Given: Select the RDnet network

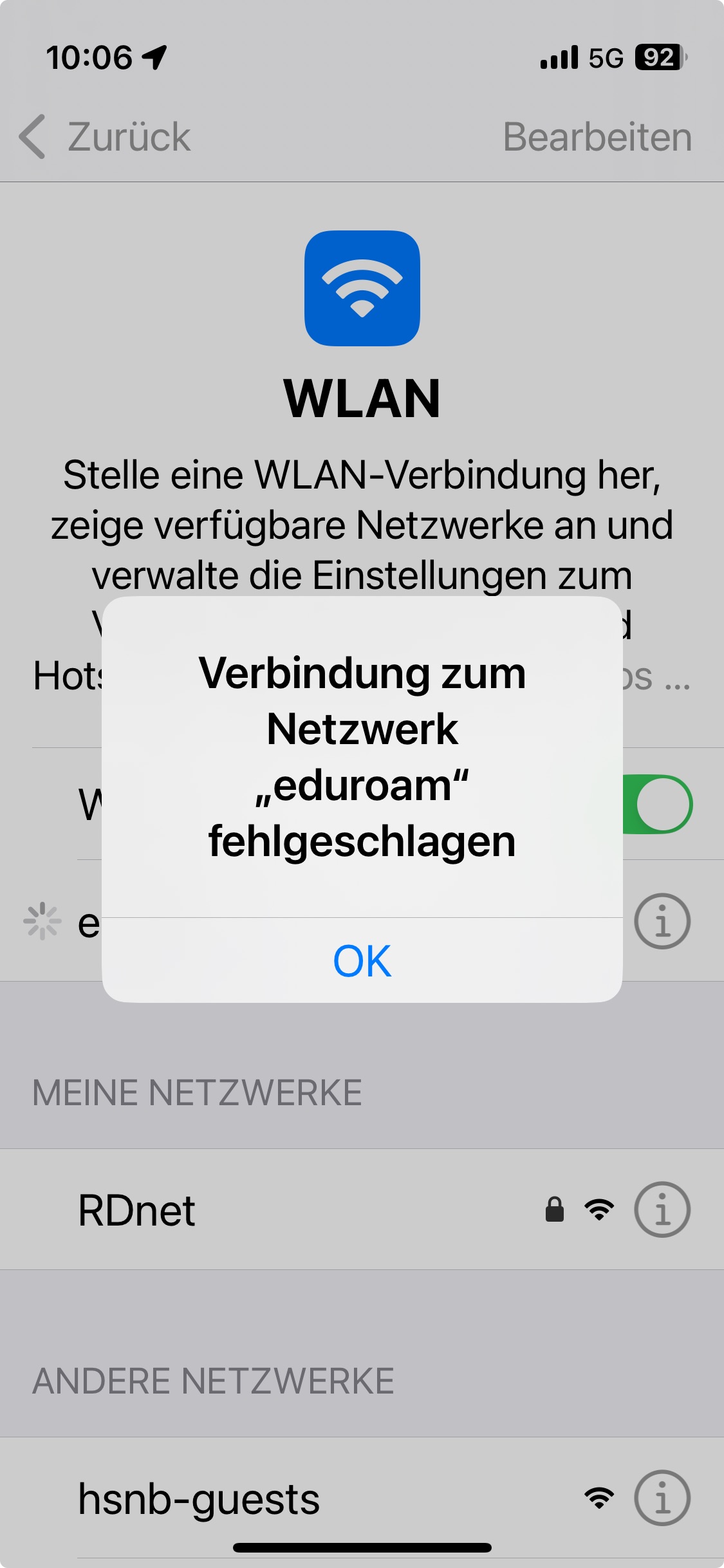Looking at the screenshot, I should point(362,1209).
